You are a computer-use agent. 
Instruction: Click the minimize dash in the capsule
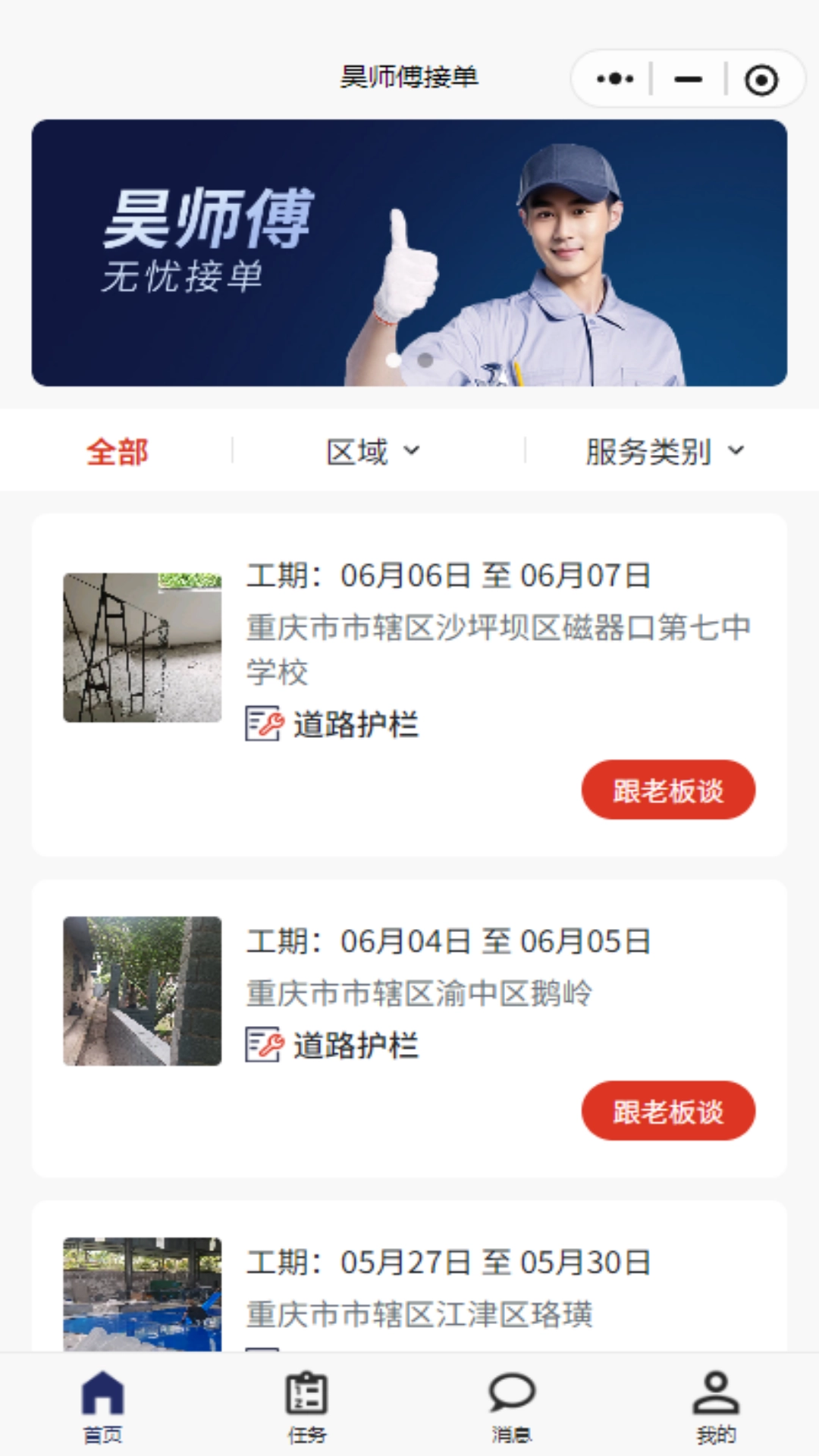tap(687, 78)
